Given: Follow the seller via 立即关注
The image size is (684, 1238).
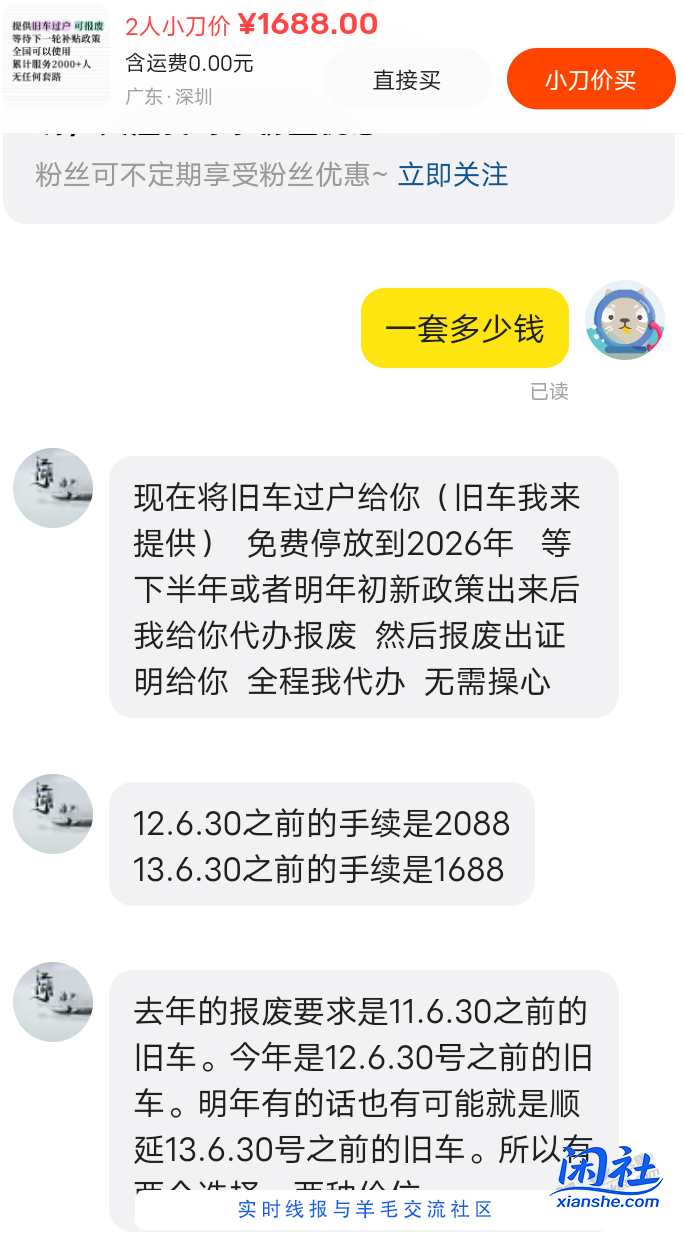Looking at the screenshot, I should [453, 175].
